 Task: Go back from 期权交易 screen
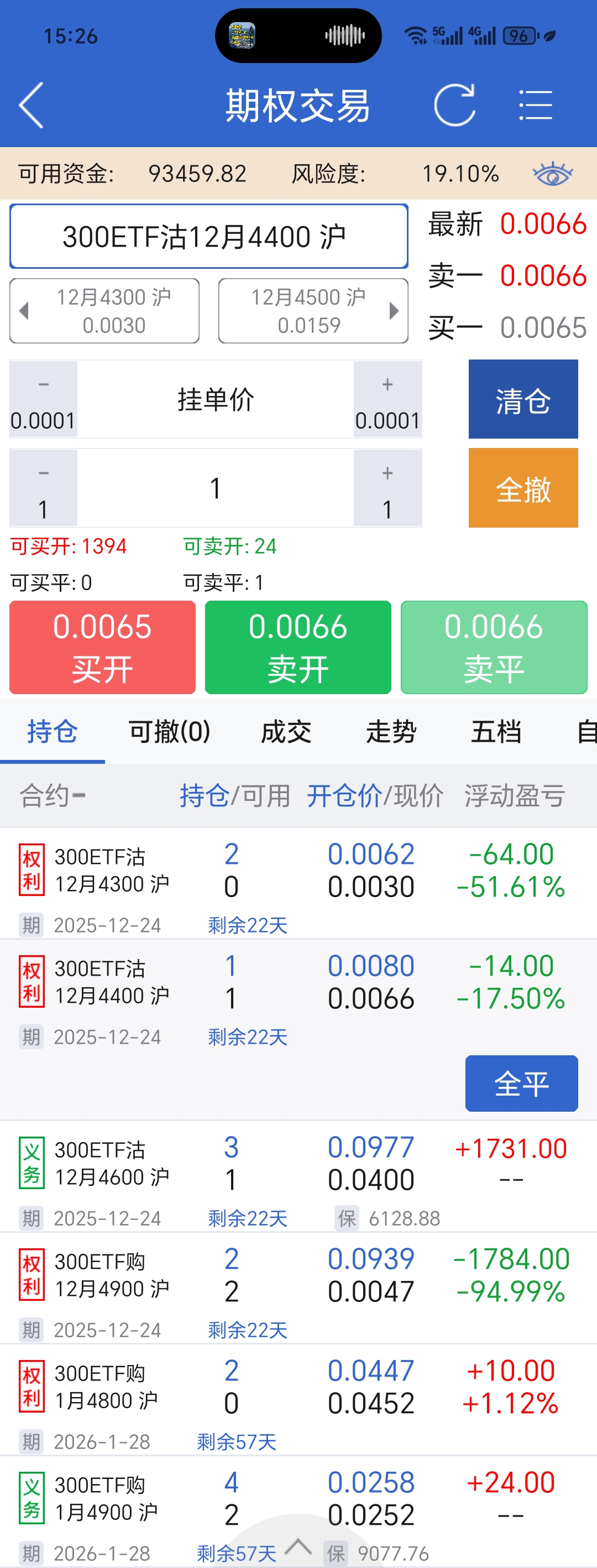[32, 105]
